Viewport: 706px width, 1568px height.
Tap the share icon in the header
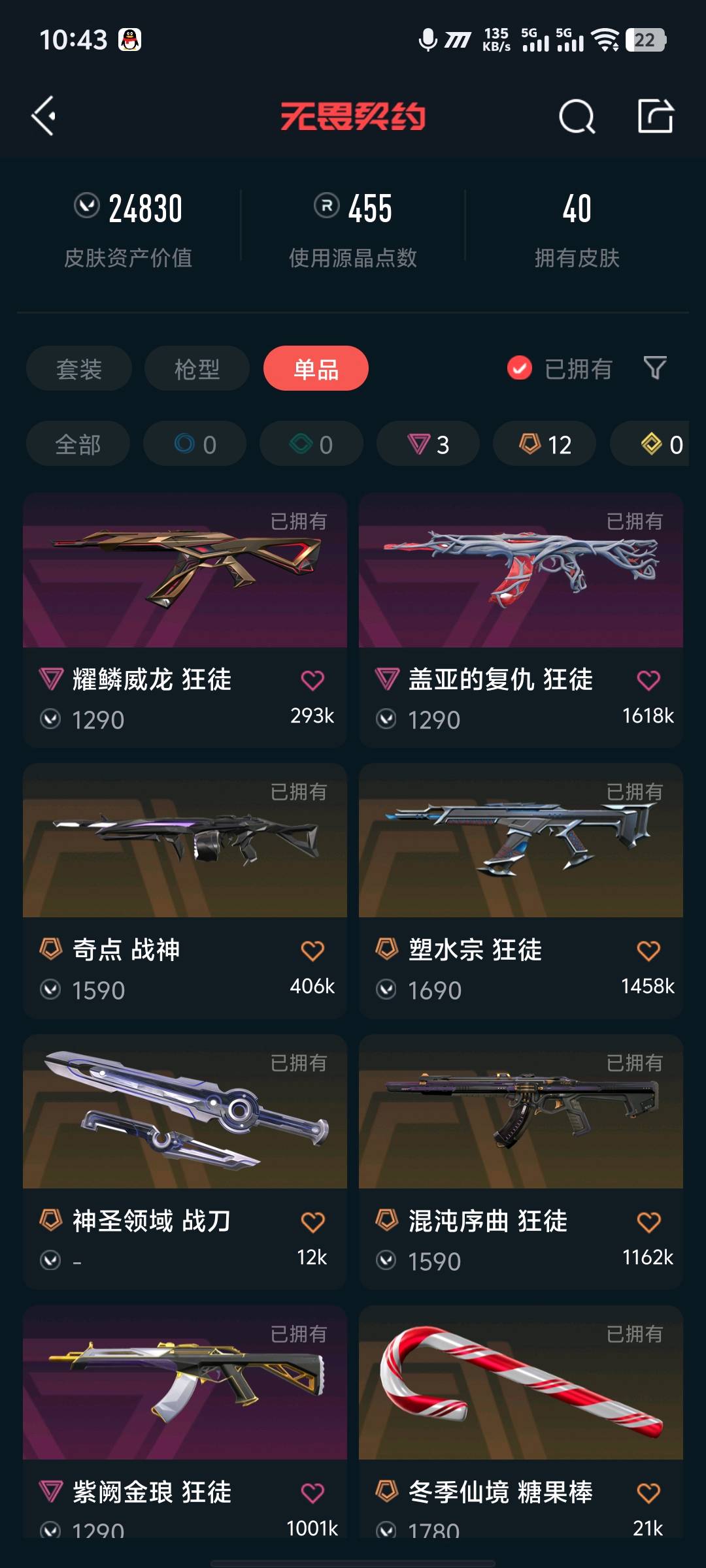coord(655,116)
